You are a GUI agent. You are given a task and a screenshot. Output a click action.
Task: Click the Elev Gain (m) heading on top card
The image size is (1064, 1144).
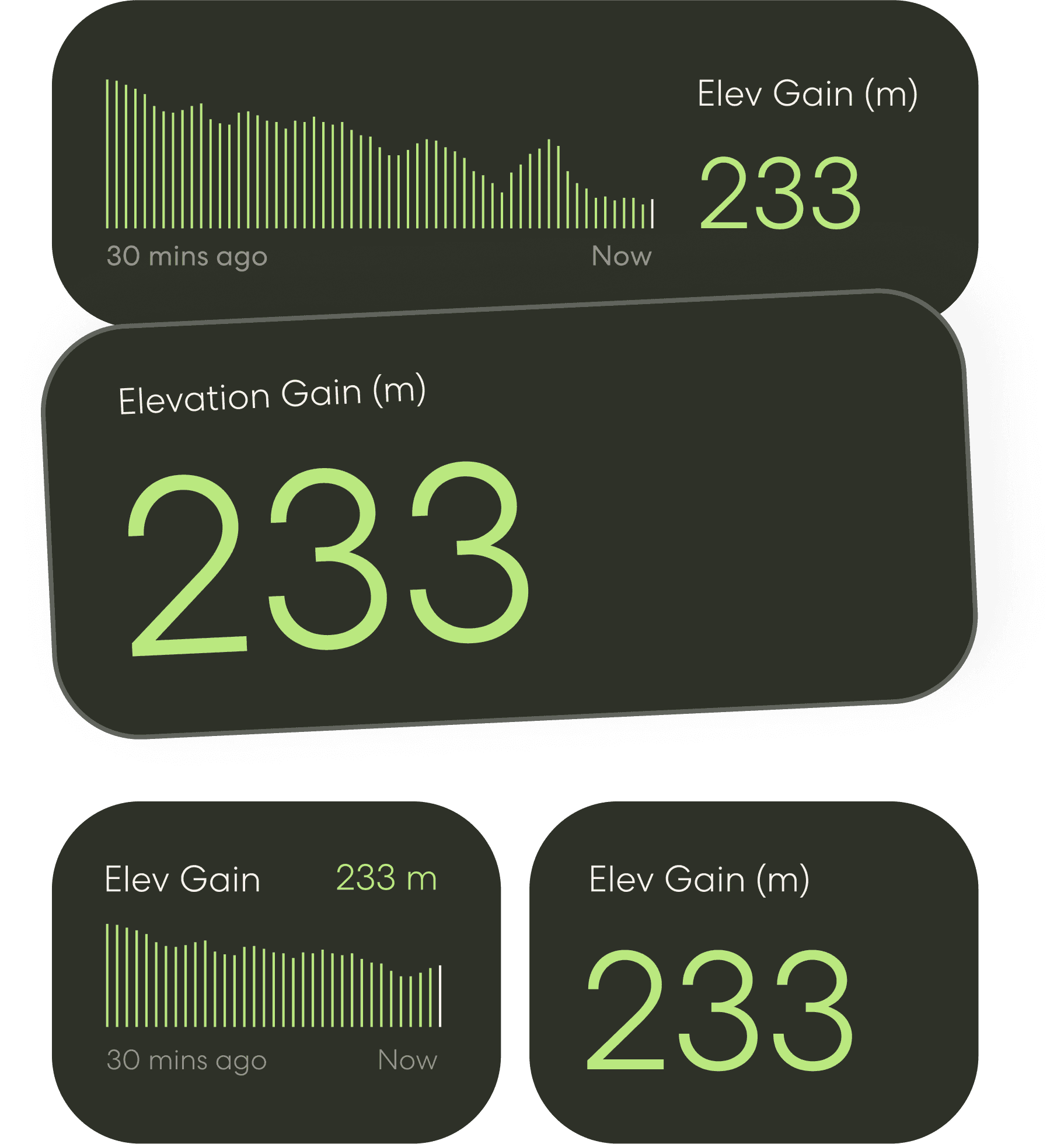(808, 93)
